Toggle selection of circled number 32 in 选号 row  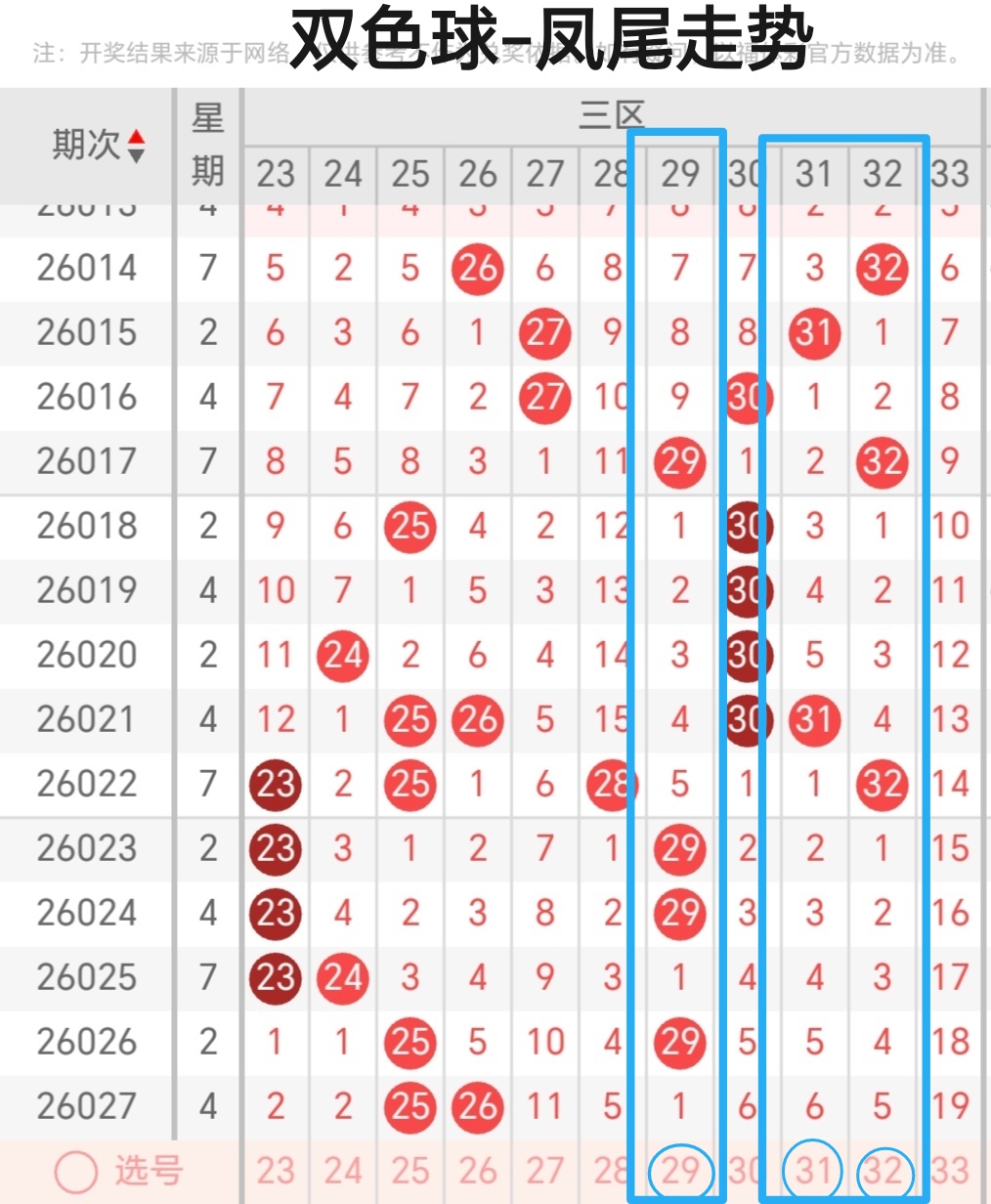click(x=883, y=1170)
